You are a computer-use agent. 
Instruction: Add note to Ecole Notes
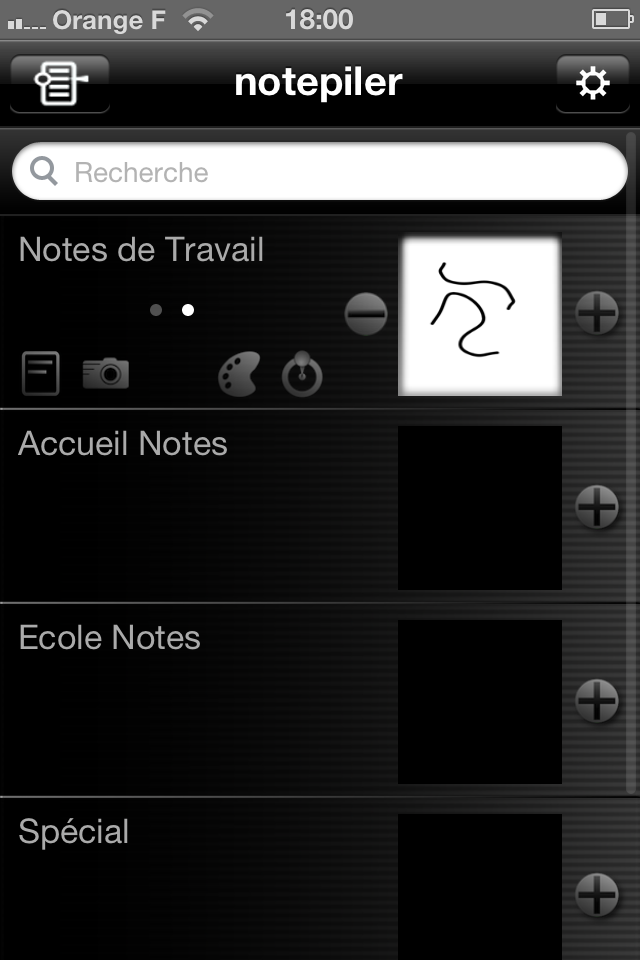597,701
